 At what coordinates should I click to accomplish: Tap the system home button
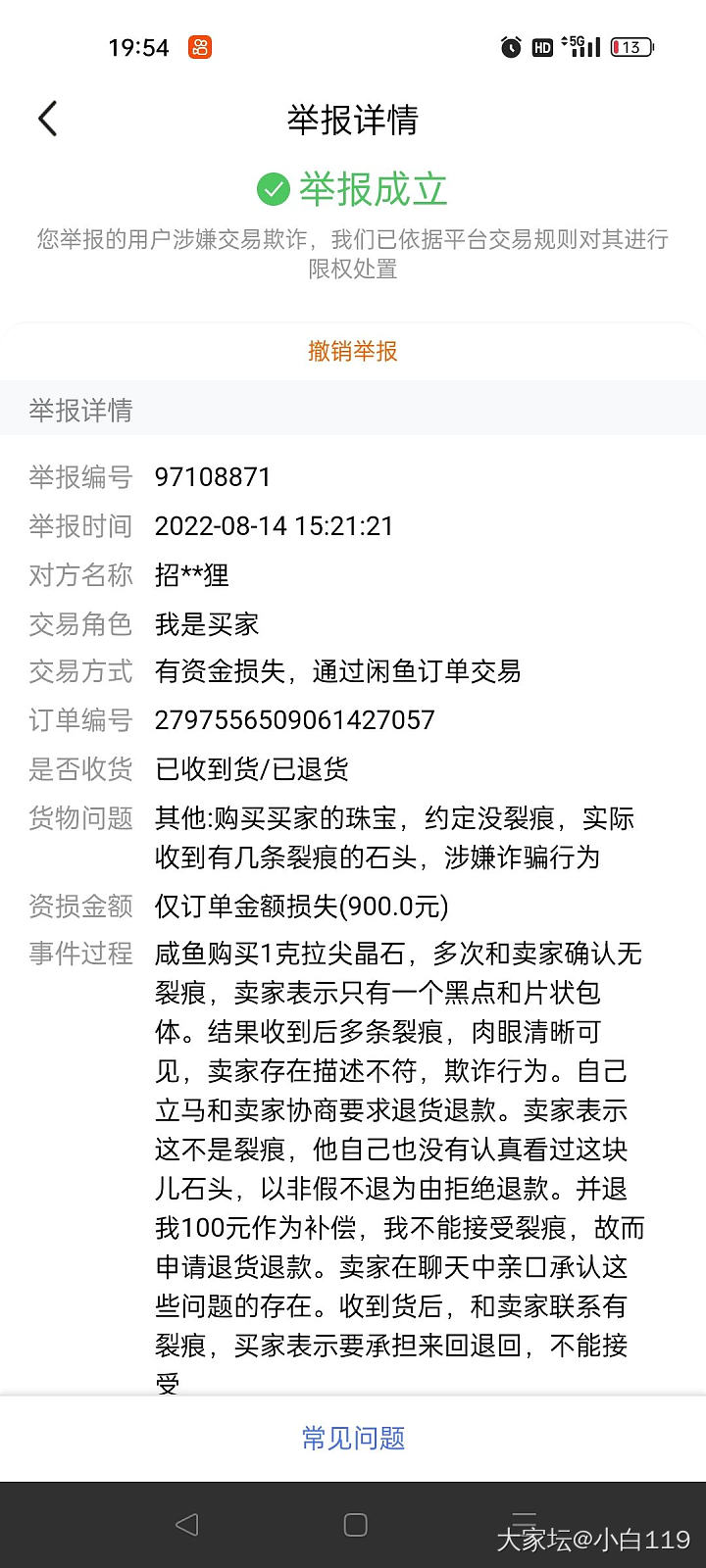pyautogui.click(x=355, y=1524)
